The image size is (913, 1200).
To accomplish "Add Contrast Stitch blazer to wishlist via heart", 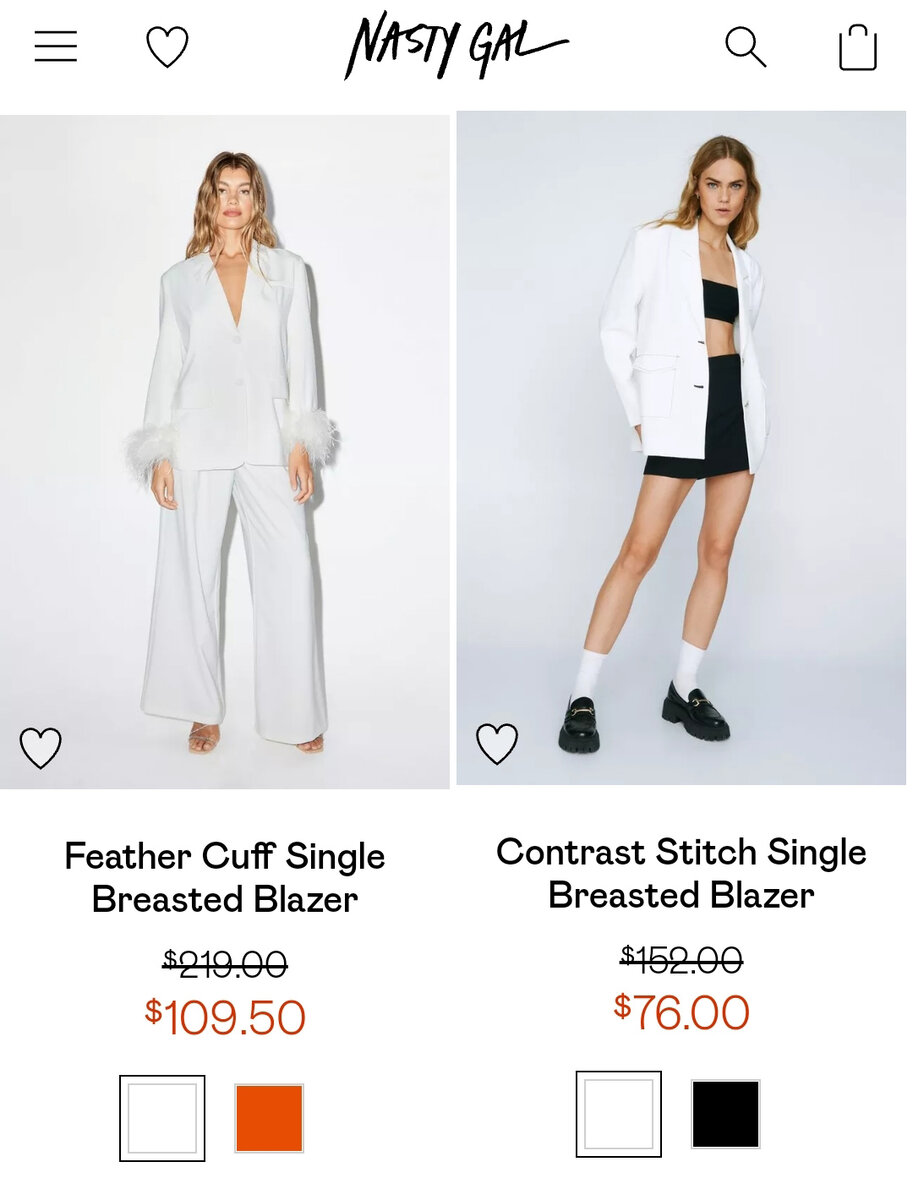I will (x=495, y=742).
